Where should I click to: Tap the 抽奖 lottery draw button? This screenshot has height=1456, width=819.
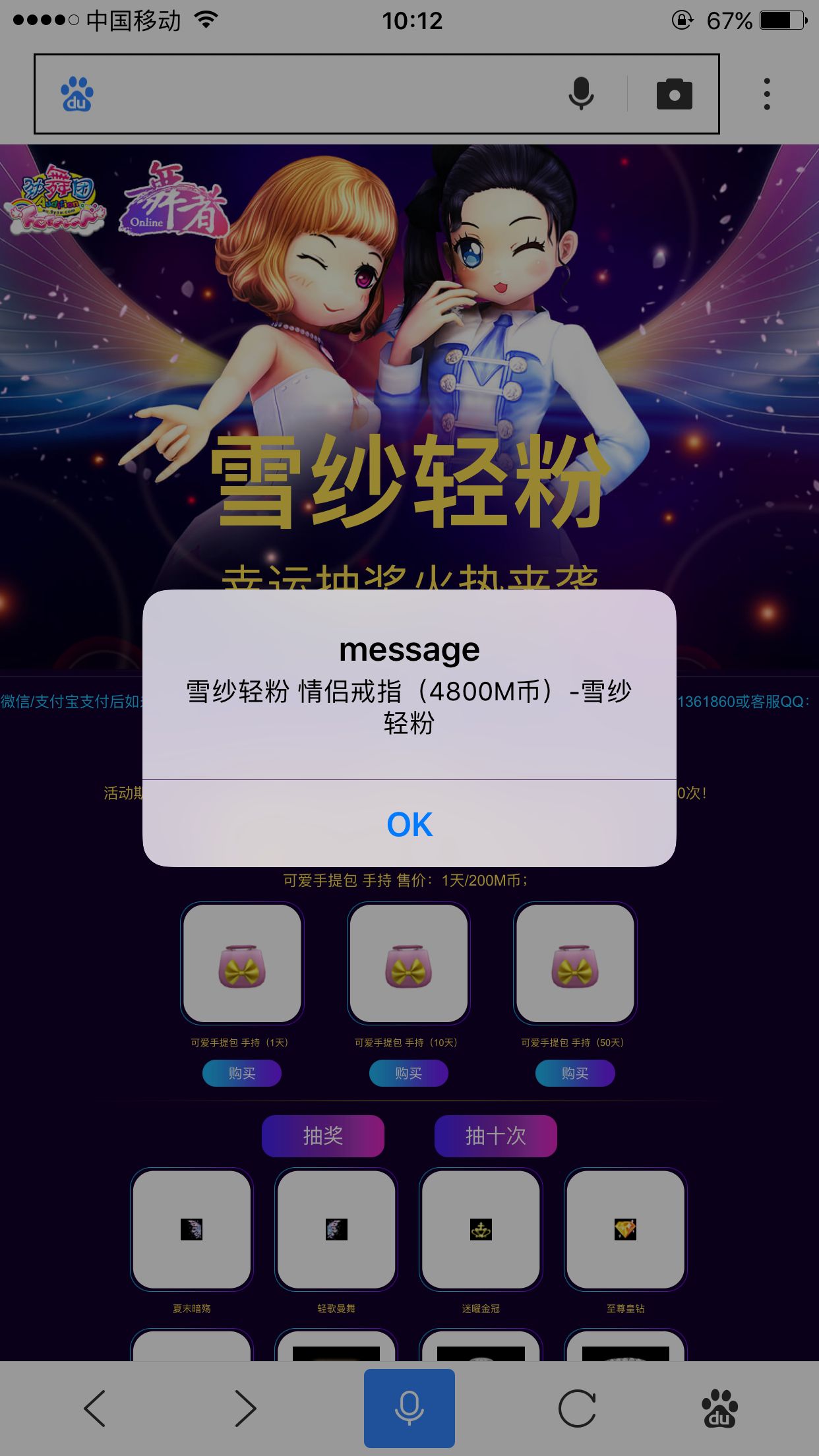(323, 1136)
